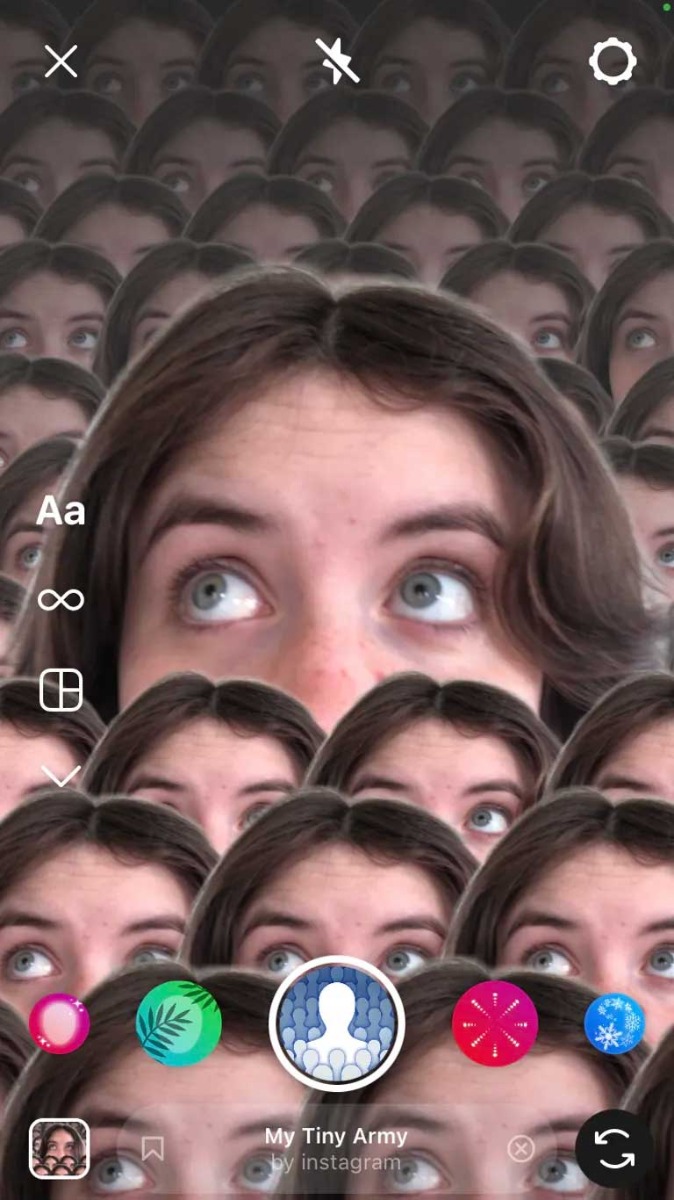
Task: Open the gallery thumbnail
Action: pos(59,1148)
